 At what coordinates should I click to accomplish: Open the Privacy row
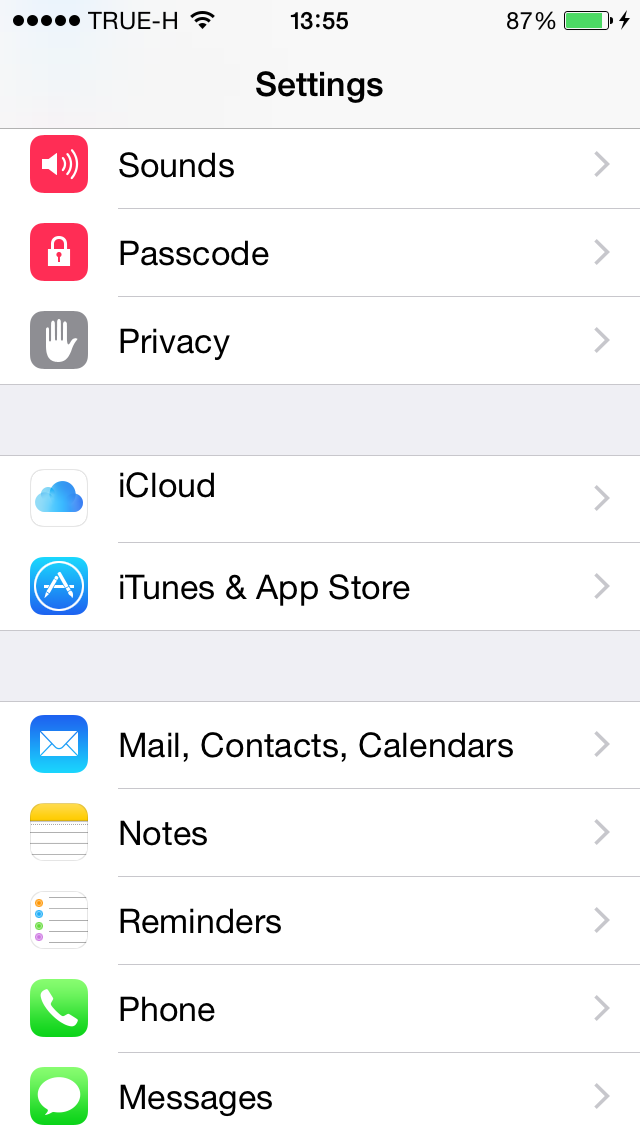(x=320, y=341)
